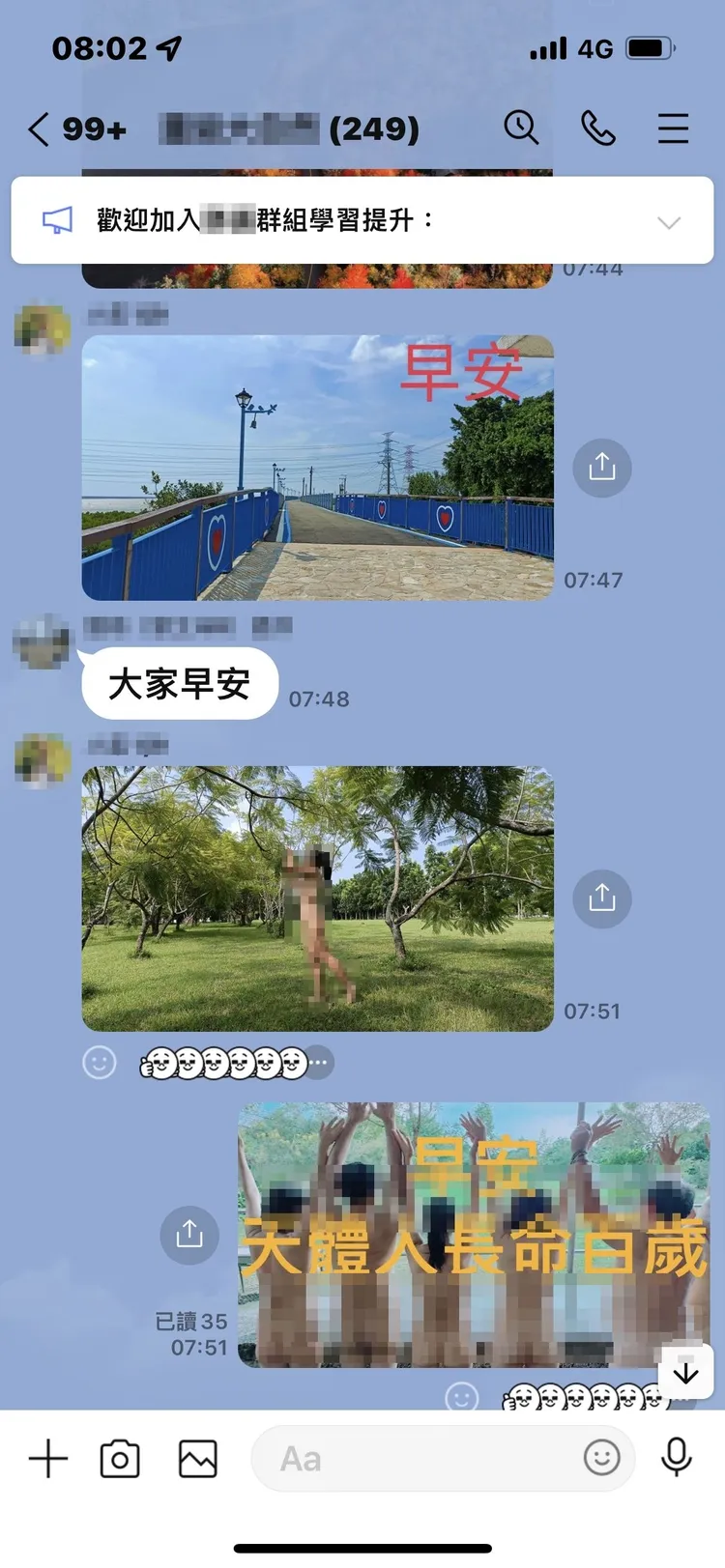Expand more reactions with the ellipsis on emoji row
The width and height of the screenshot is (725, 1568).
(x=316, y=1063)
